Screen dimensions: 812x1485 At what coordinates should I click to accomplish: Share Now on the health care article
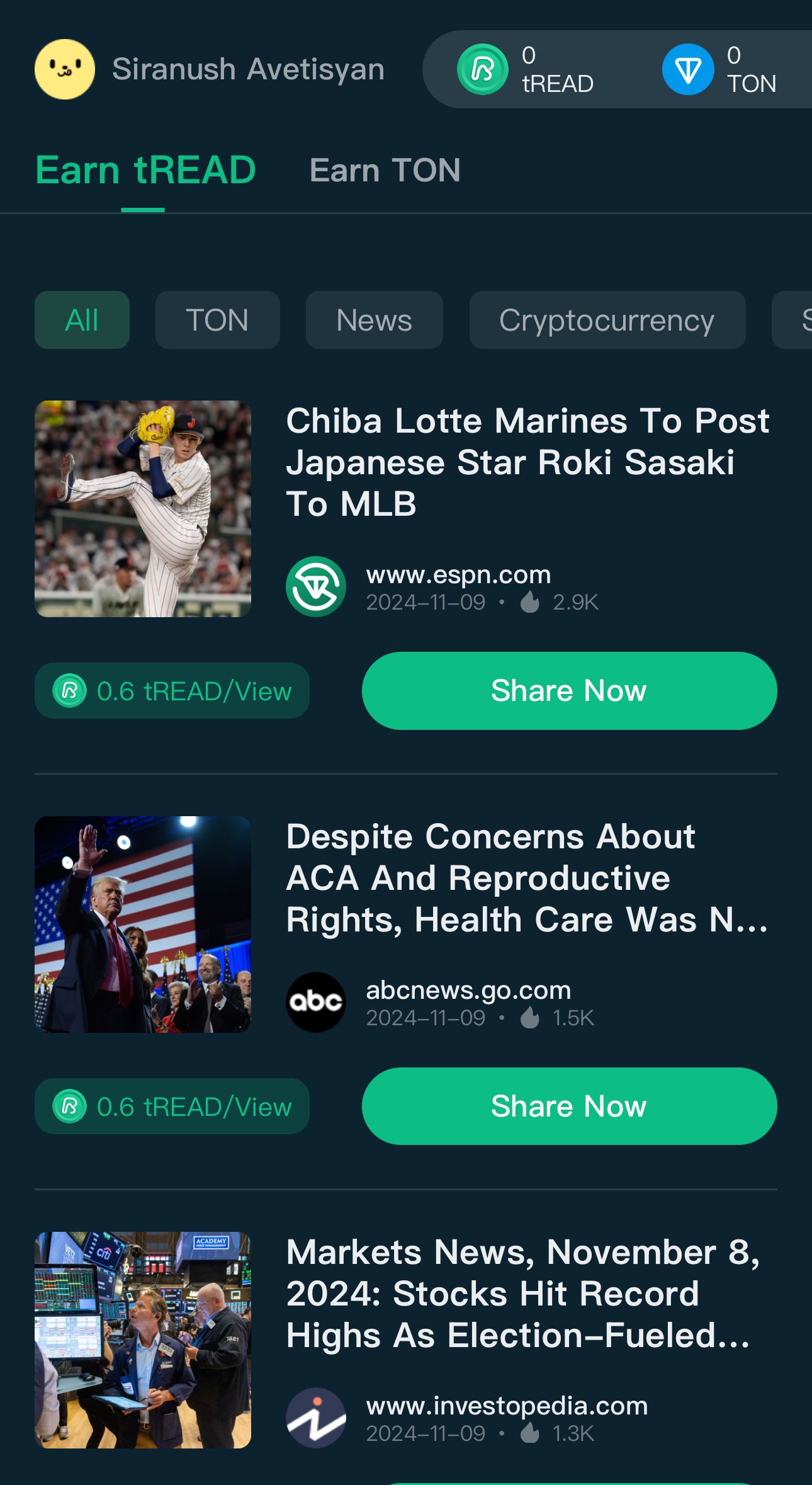pos(568,1107)
